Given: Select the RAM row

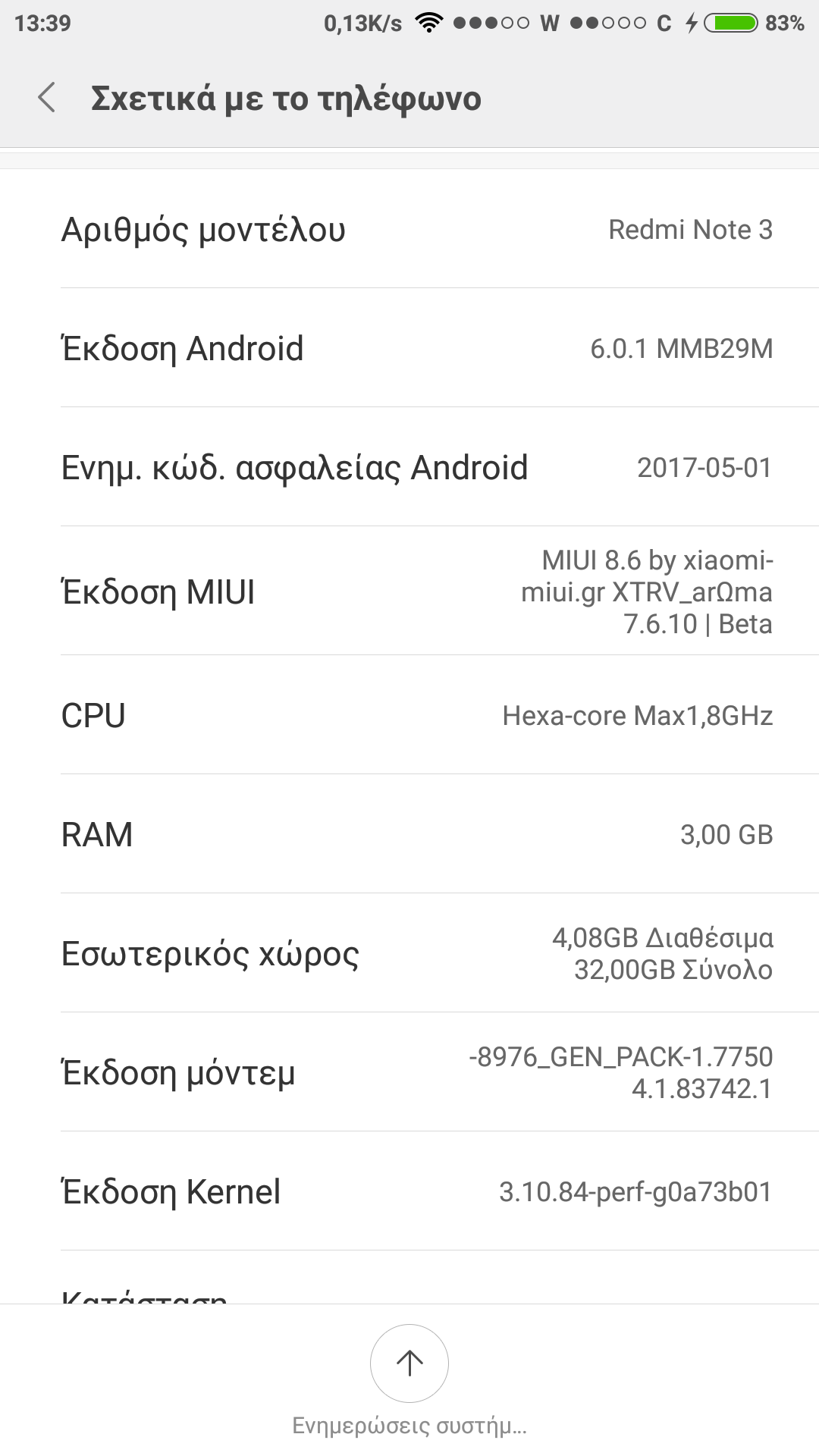Looking at the screenshot, I should click(x=409, y=834).
